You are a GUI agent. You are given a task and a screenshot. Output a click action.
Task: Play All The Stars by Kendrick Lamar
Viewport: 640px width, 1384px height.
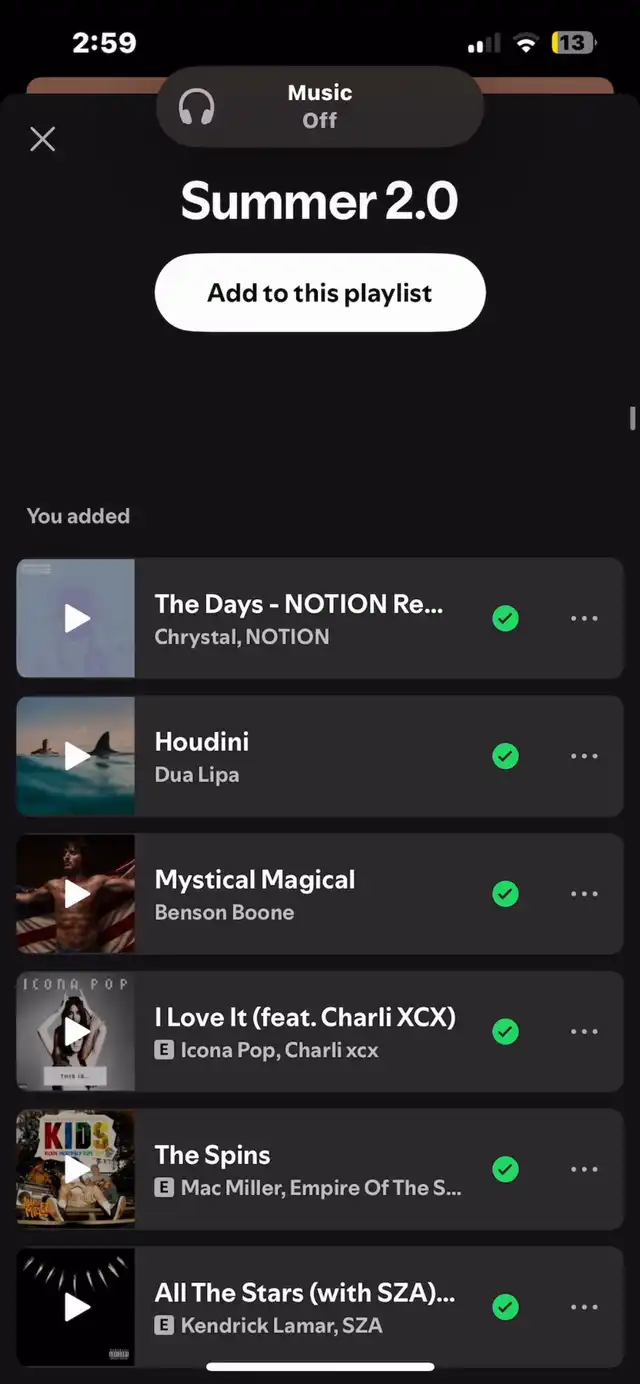click(x=77, y=1306)
